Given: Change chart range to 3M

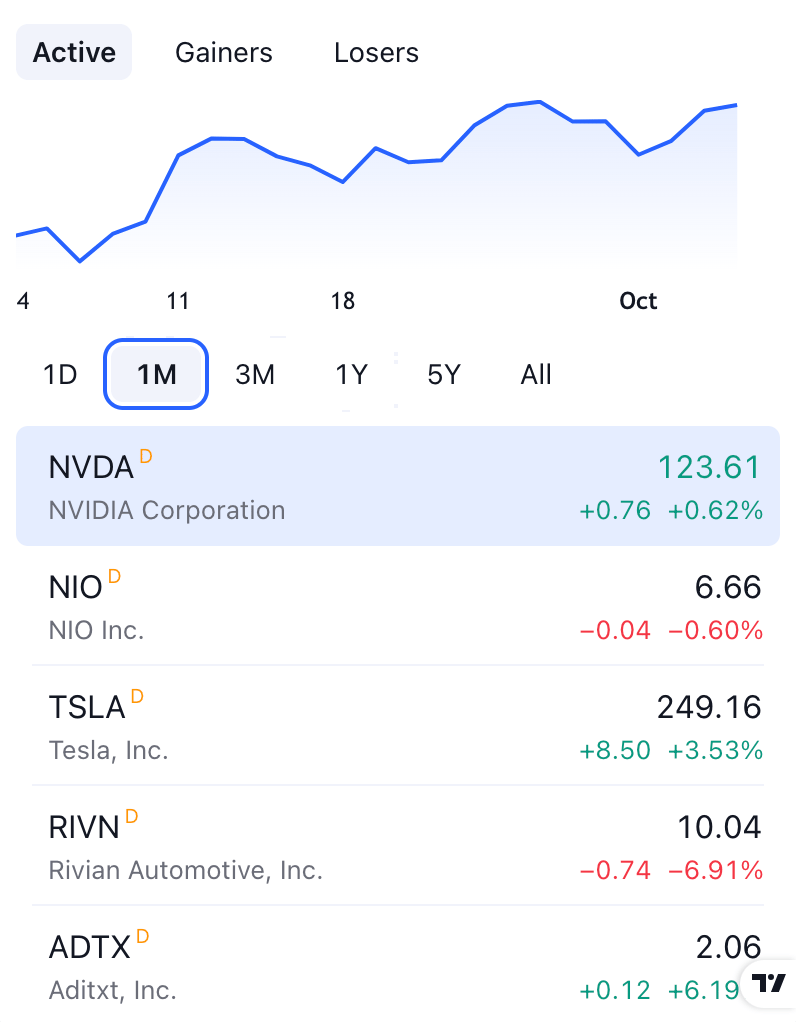Looking at the screenshot, I should tap(255, 375).
